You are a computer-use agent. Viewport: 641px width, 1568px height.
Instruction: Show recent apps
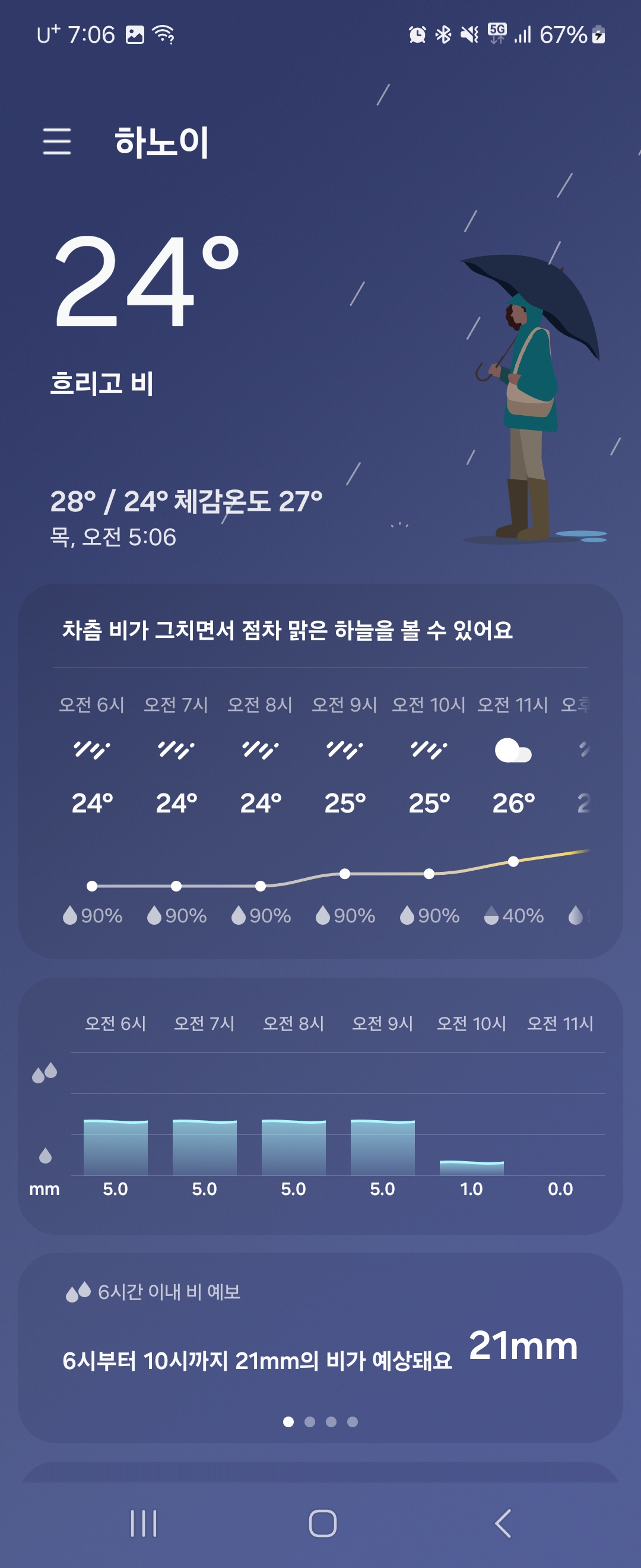[x=144, y=1523]
